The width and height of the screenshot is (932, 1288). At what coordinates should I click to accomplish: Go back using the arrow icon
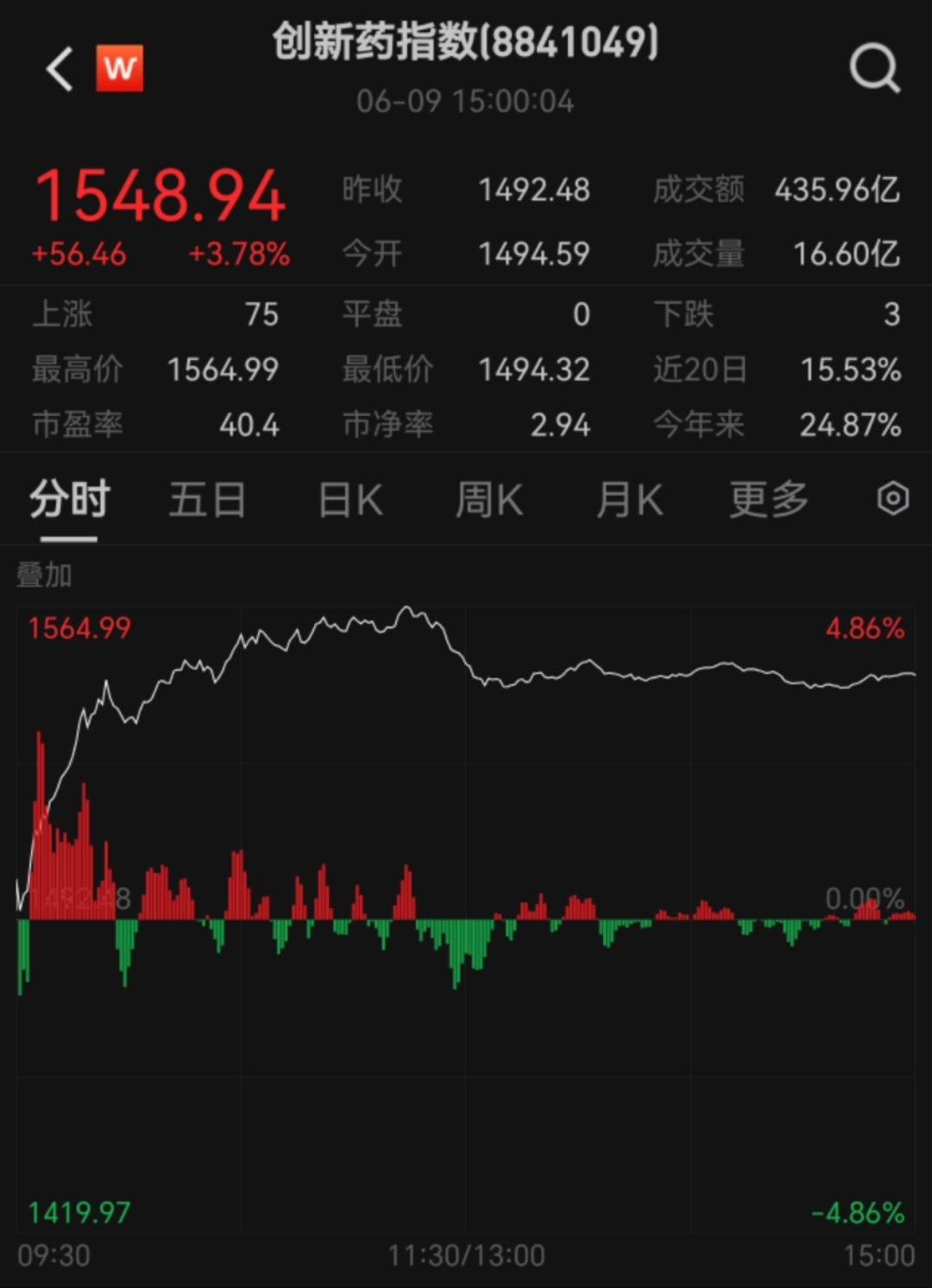(59, 69)
